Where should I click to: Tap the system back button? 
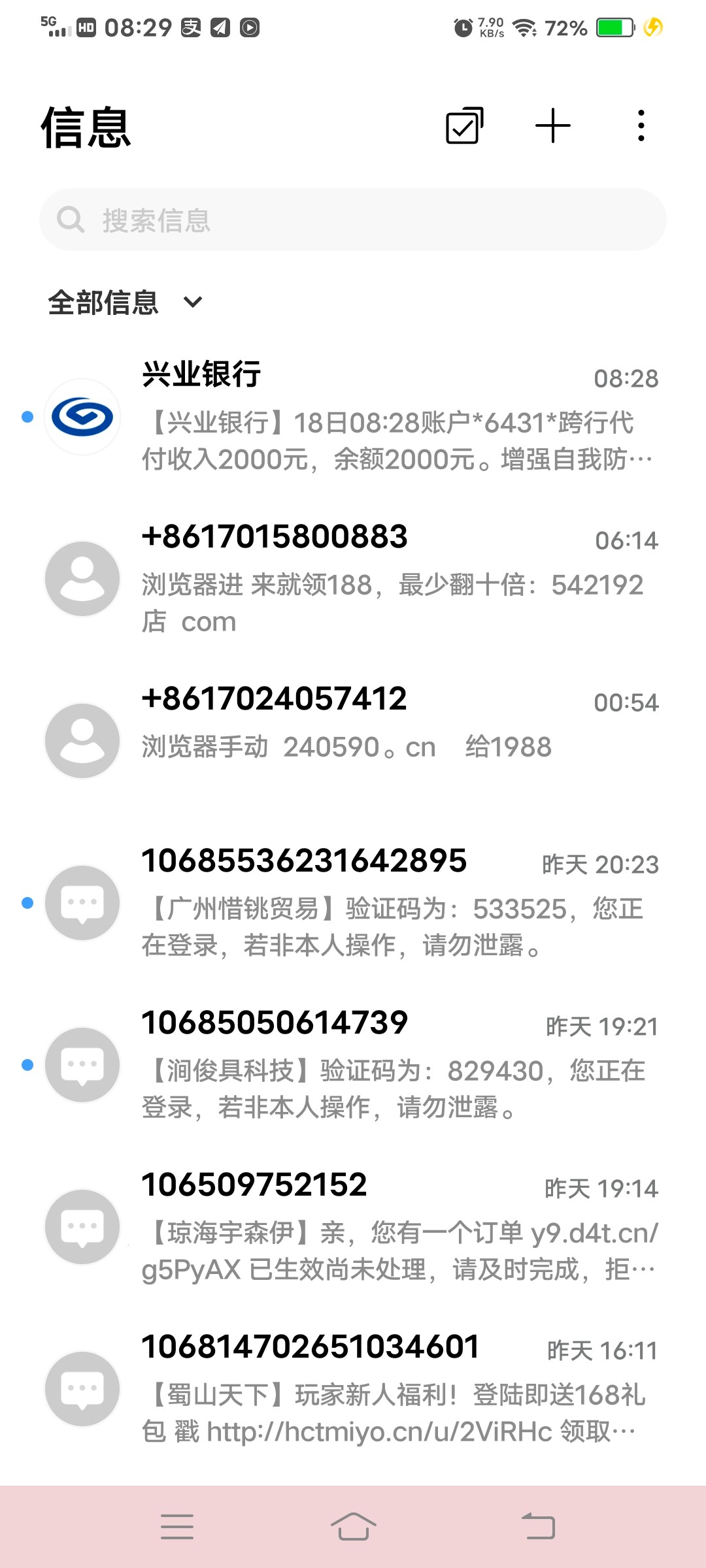[538, 1527]
